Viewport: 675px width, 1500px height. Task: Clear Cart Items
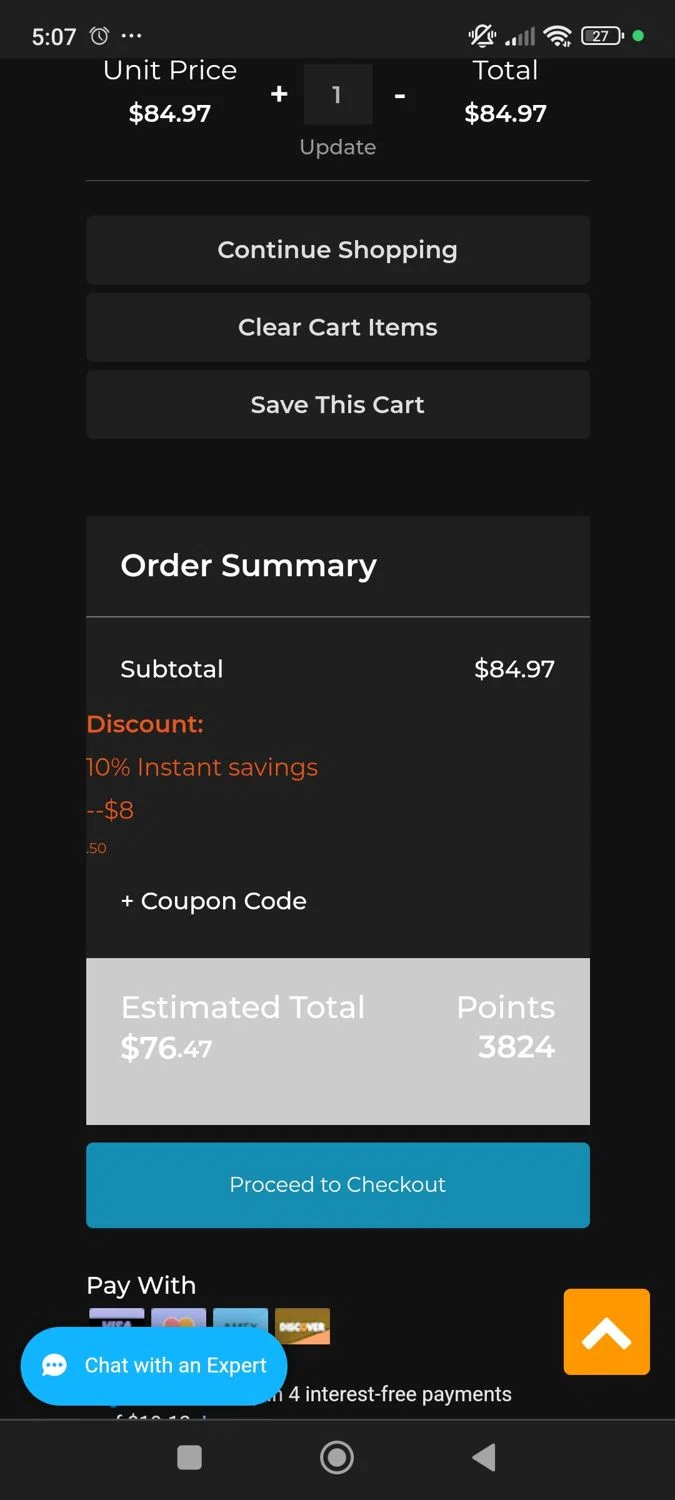tap(338, 327)
